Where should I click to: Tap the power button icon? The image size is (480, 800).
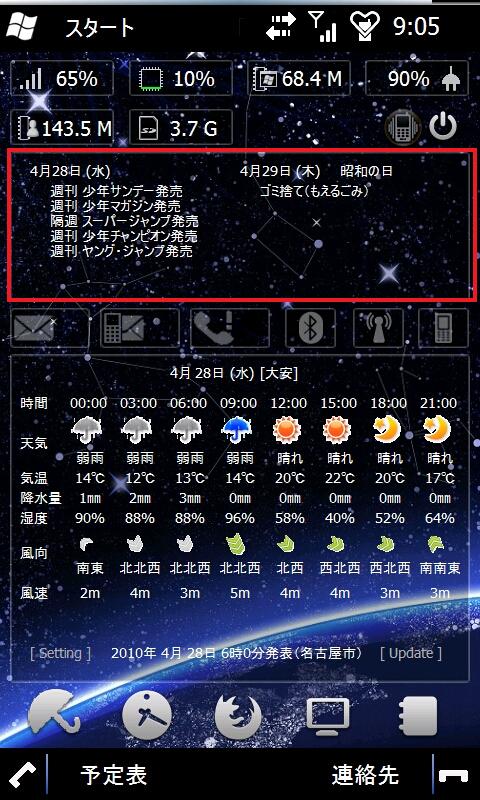pos(443,127)
